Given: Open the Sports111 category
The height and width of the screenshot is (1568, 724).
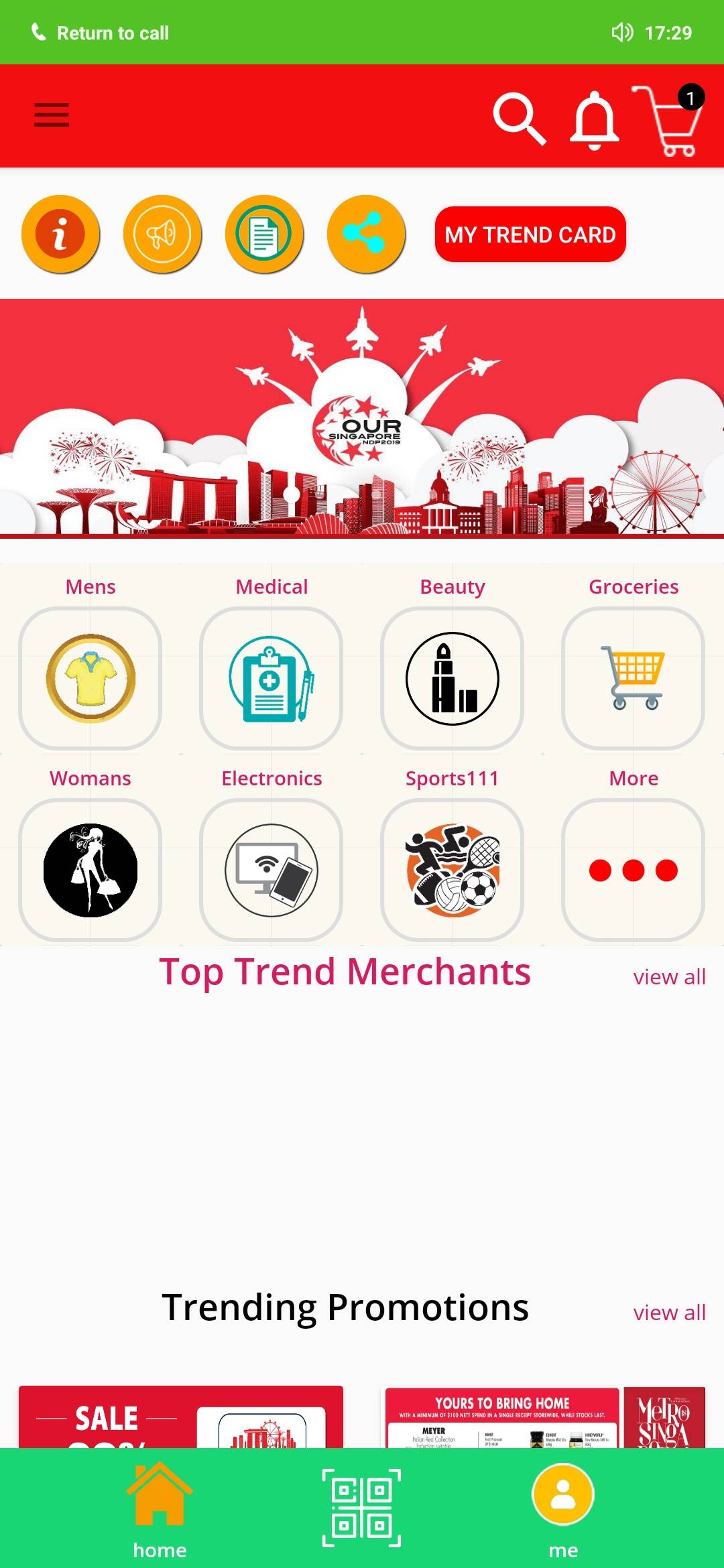Looking at the screenshot, I should pyautogui.click(x=452, y=869).
